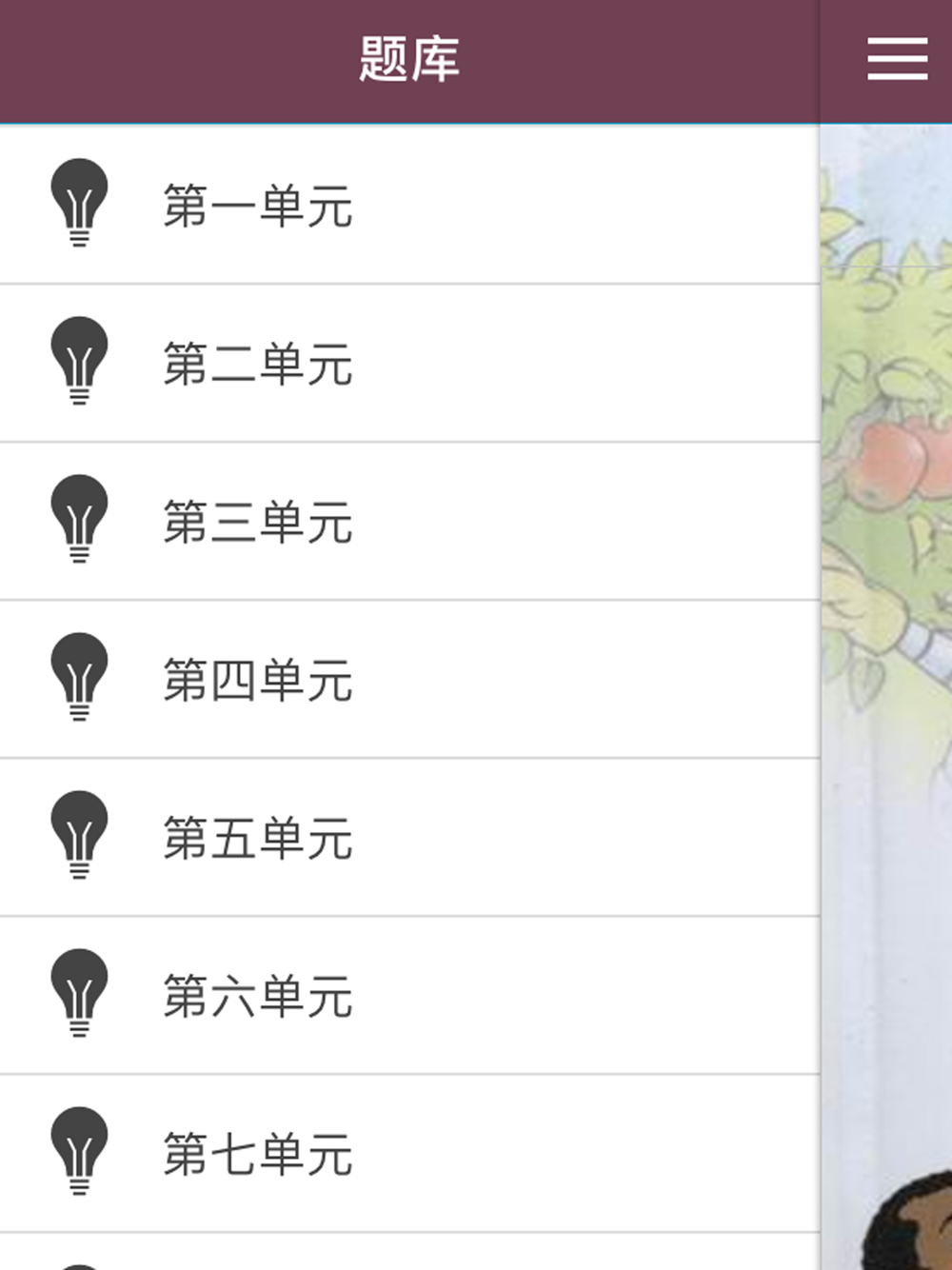Tap the hamburger menu button

pyautogui.click(x=897, y=59)
